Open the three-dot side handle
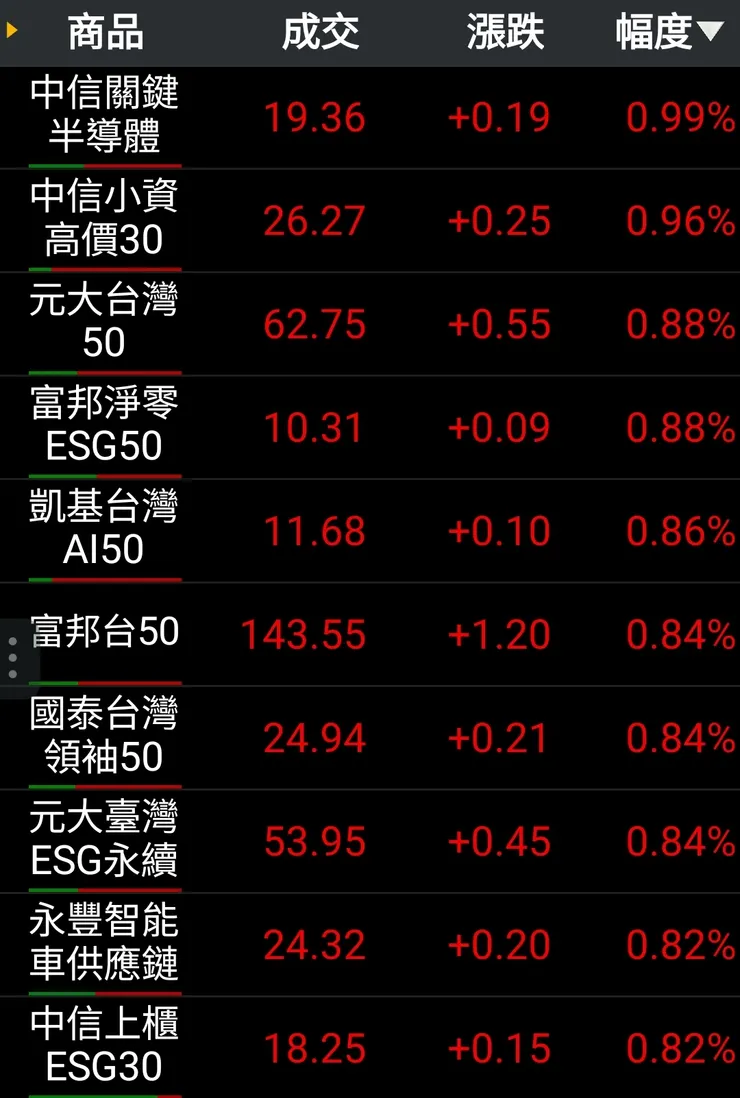The width and height of the screenshot is (740, 1098). pos(12,657)
